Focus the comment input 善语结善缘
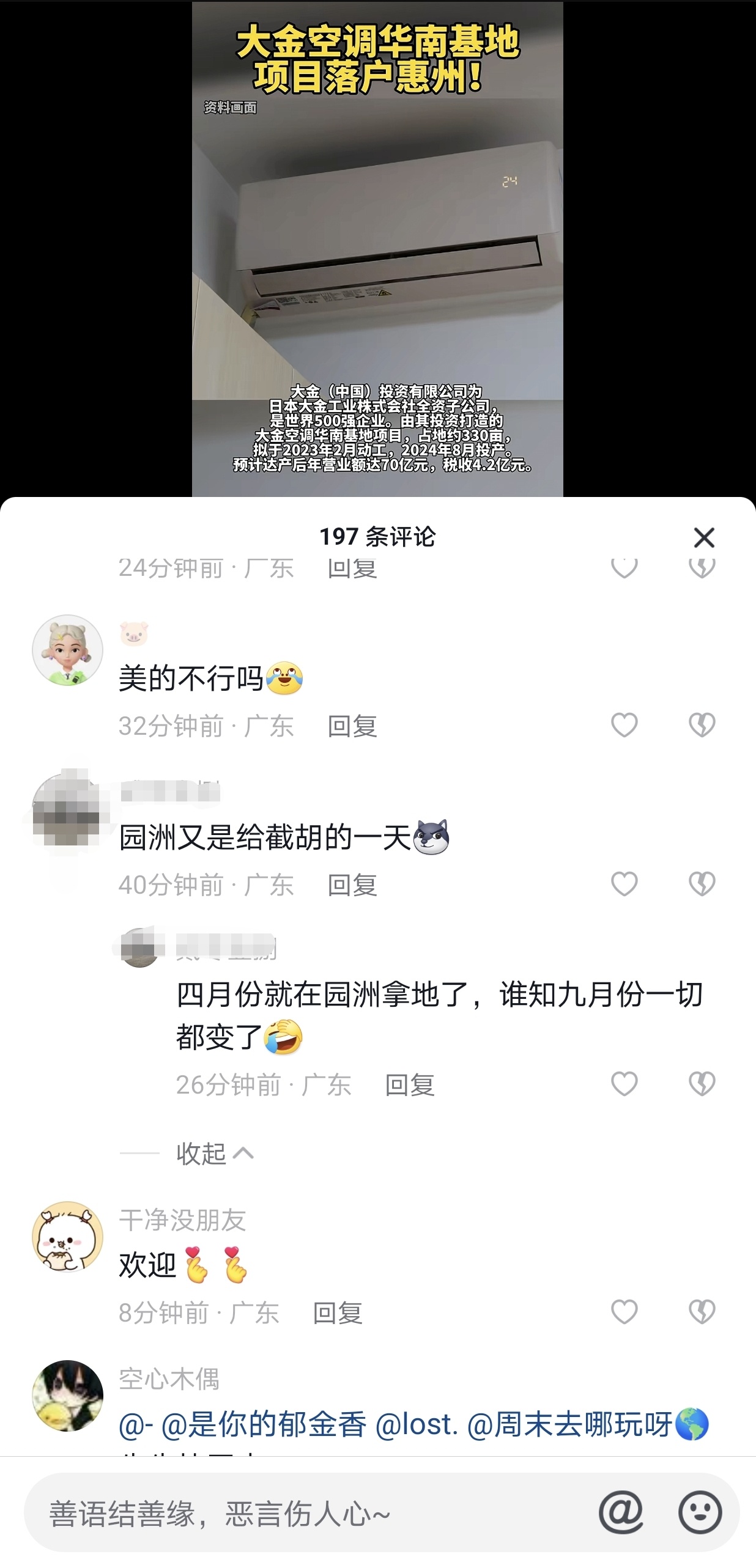 pyautogui.click(x=306, y=1514)
